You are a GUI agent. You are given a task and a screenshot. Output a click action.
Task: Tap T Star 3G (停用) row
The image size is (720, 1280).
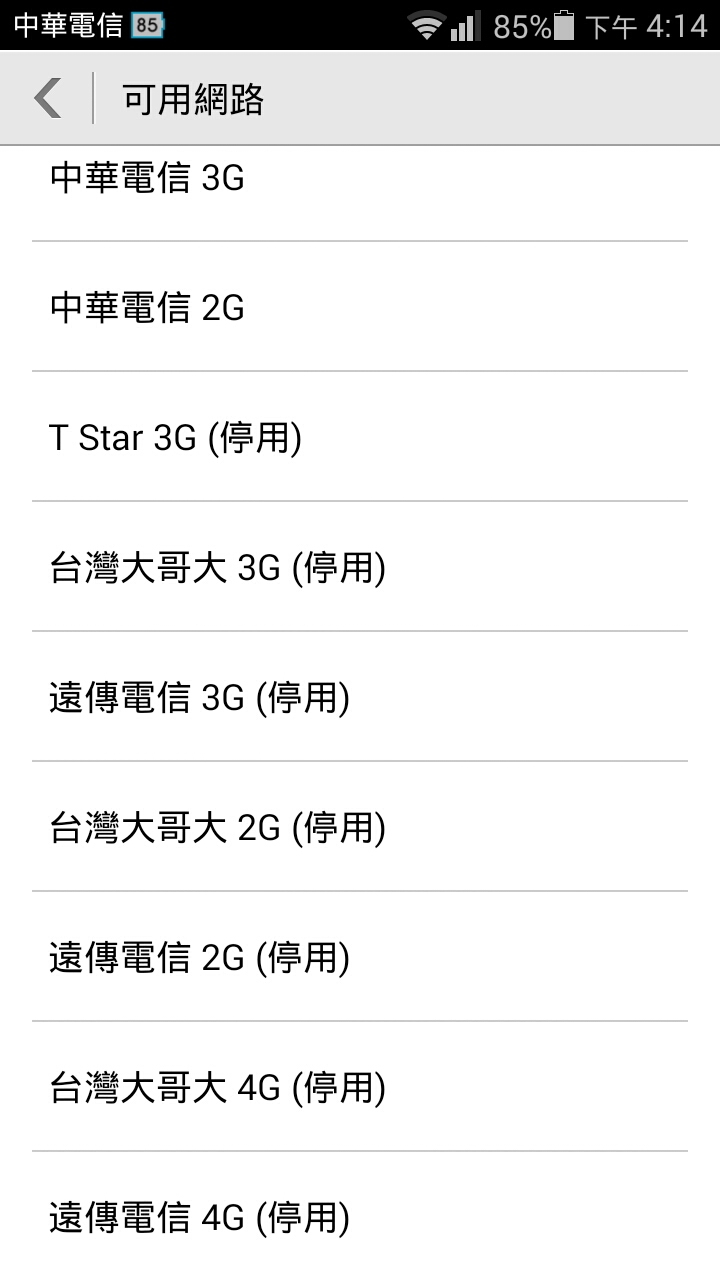tap(360, 438)
